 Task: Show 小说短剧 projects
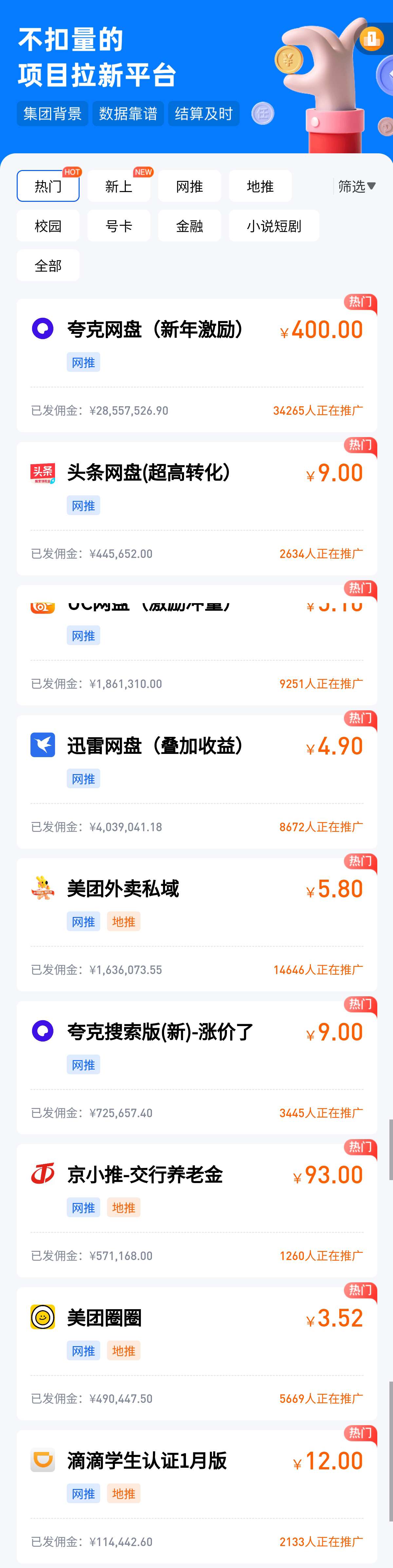[274, 226]
